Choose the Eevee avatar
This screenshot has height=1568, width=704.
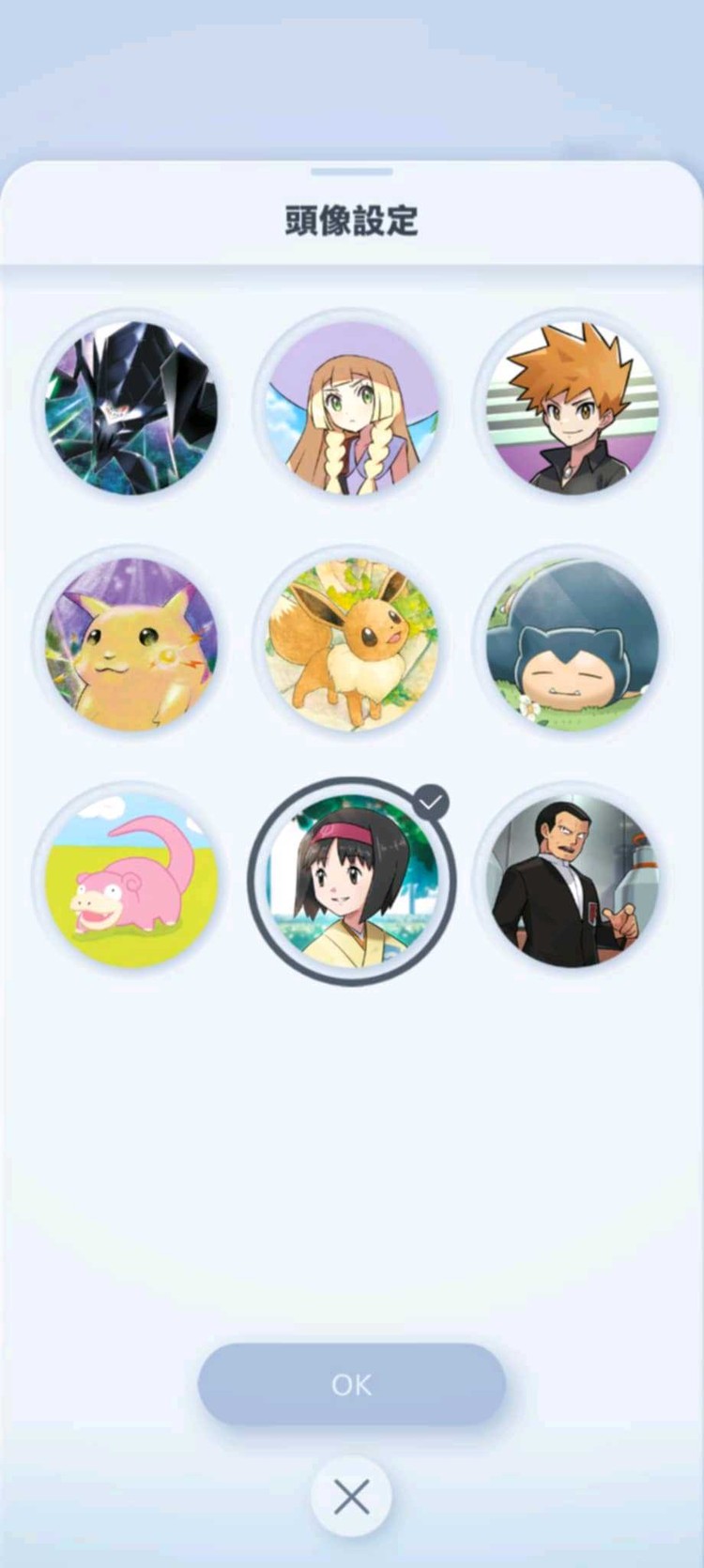coord(352,644)
